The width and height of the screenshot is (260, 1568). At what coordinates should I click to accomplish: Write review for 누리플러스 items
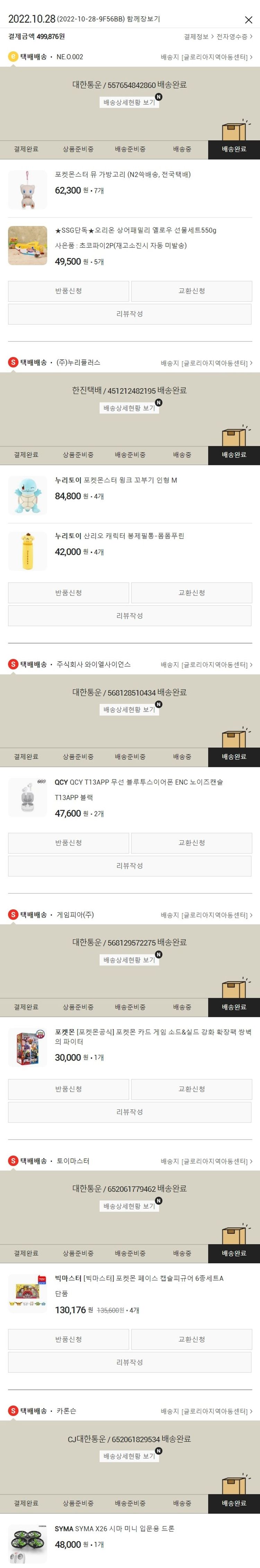(x=129, y=616)
